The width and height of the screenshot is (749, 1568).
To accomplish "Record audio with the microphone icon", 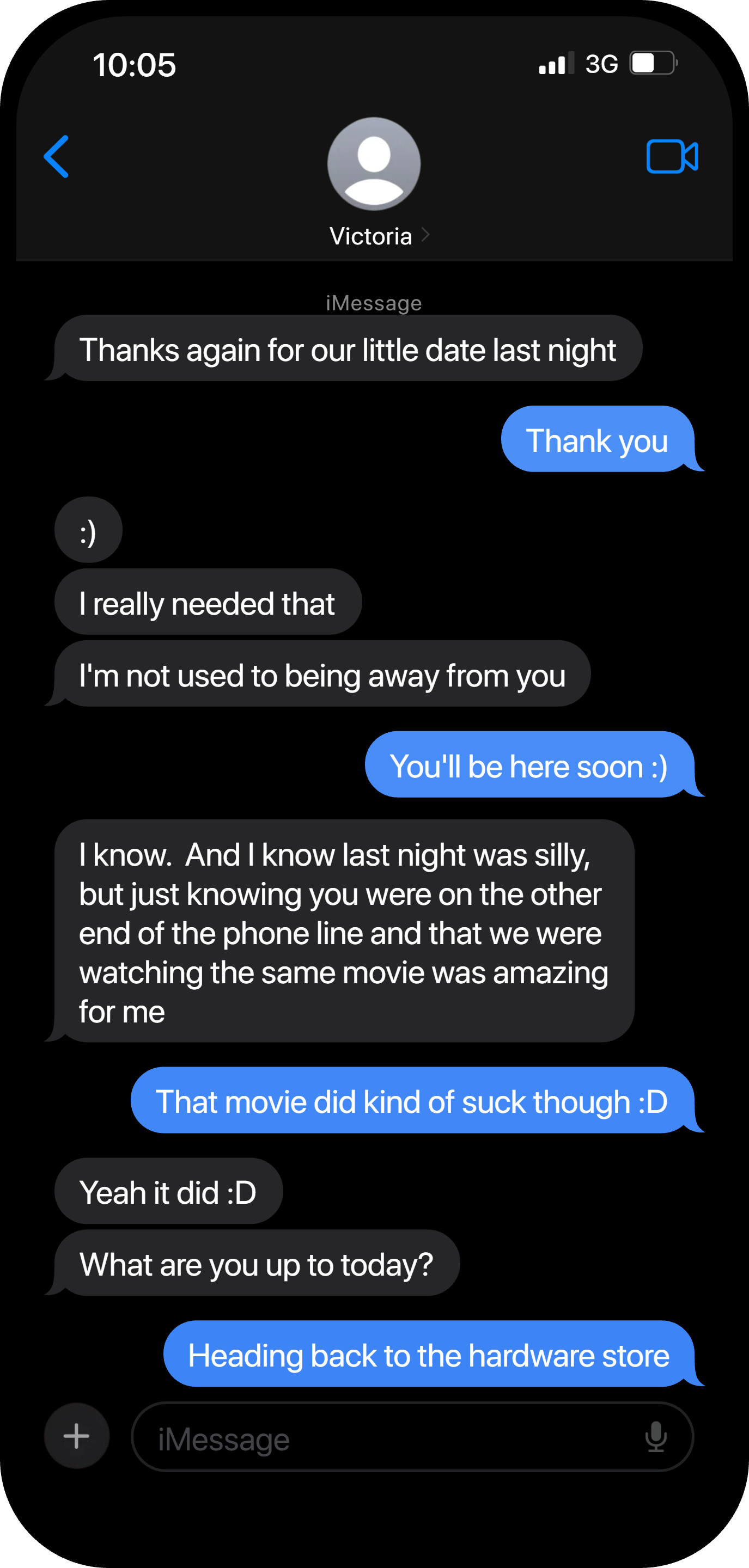I will pyautogui.click(x=656, y=1437).
